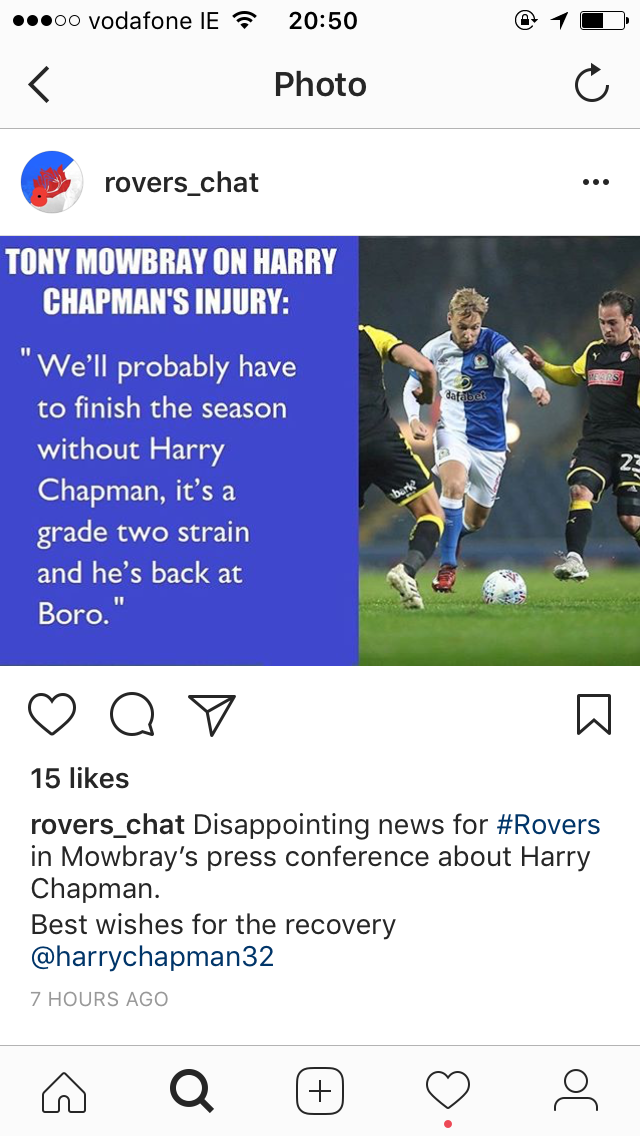Image resolution: width=640 pixels, height=1136 pixels.
Task: Switch to the Home tab
Action: tap(64, 1091)
